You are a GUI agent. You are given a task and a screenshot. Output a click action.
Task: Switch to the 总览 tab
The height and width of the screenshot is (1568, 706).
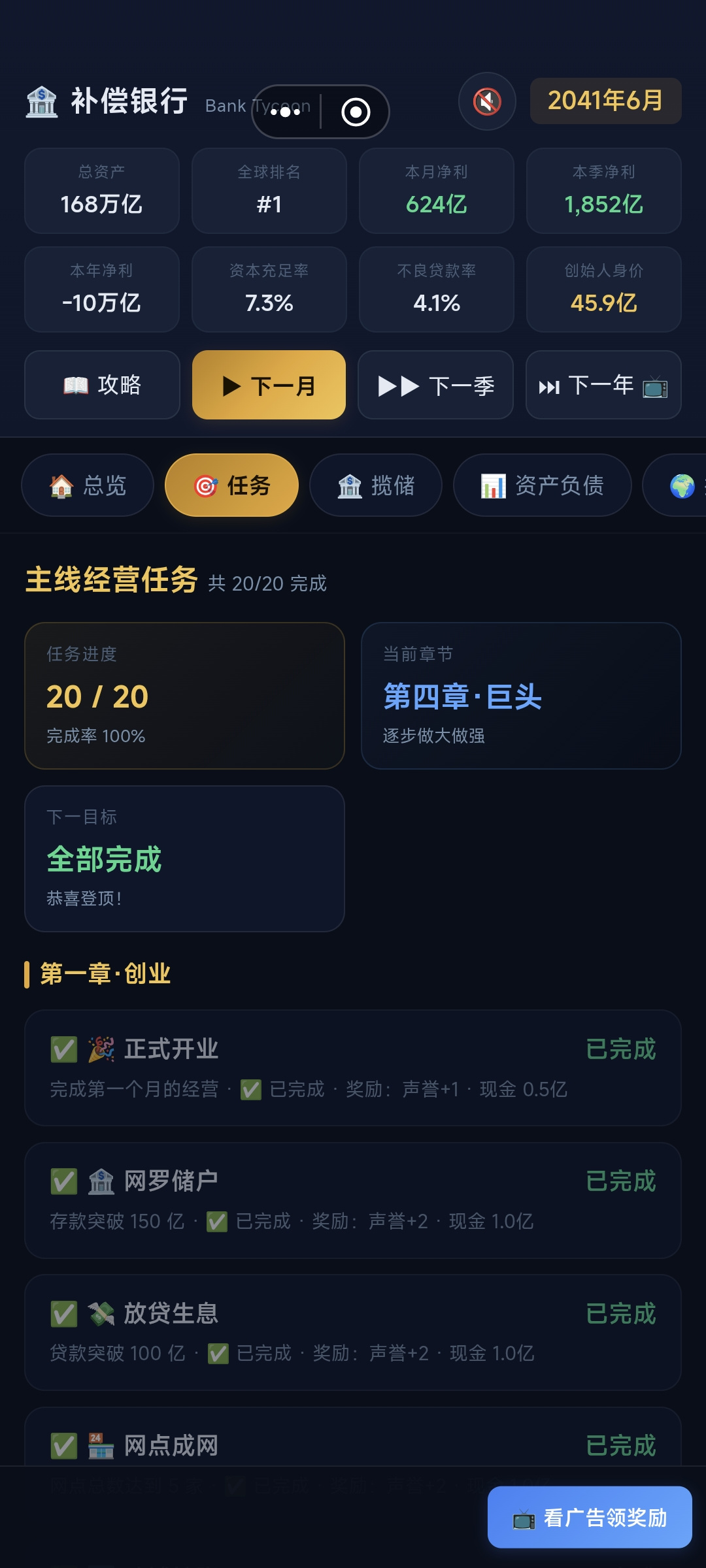88,485
